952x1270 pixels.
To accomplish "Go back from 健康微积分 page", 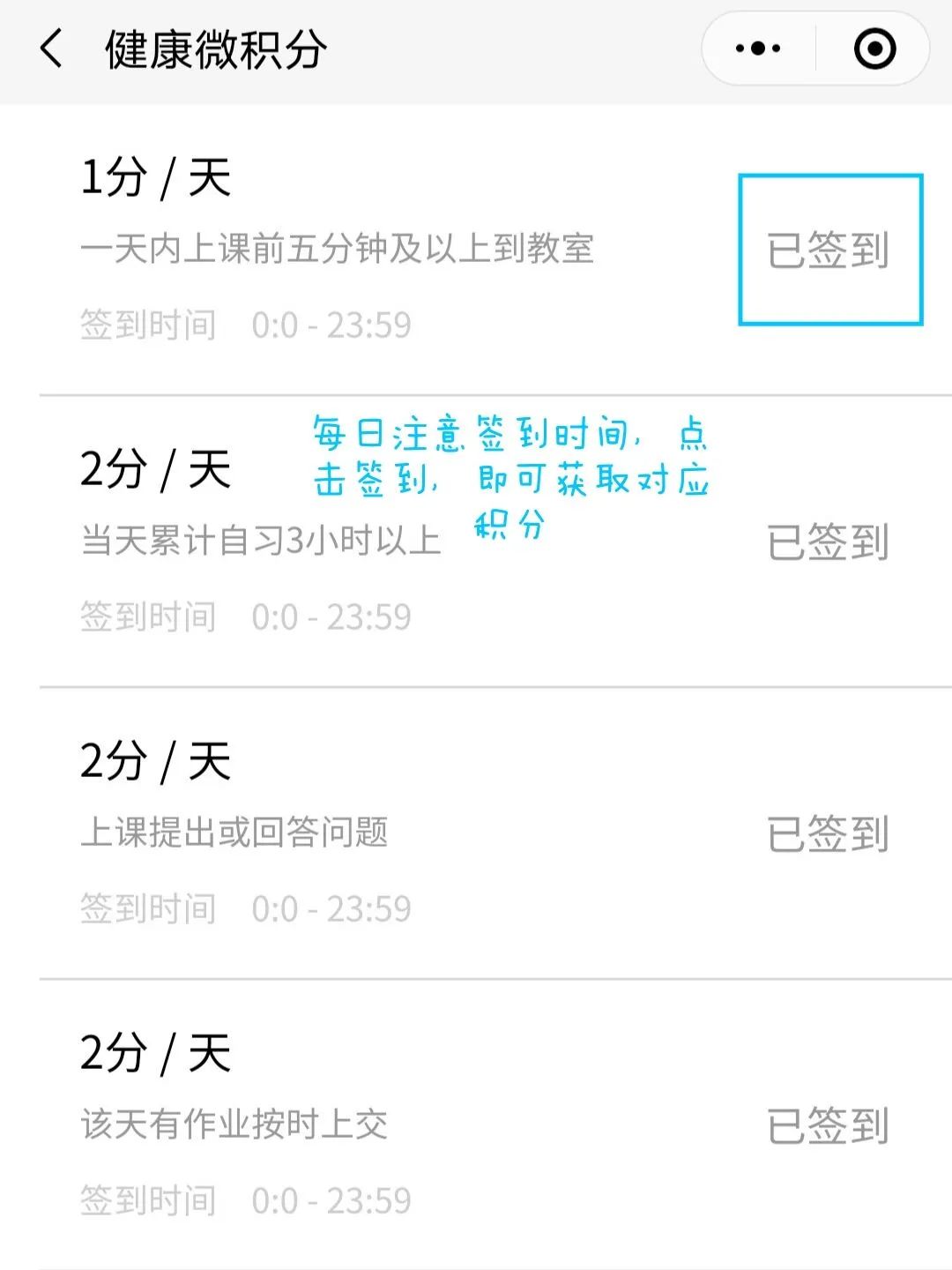I will (x=52, y=49).
